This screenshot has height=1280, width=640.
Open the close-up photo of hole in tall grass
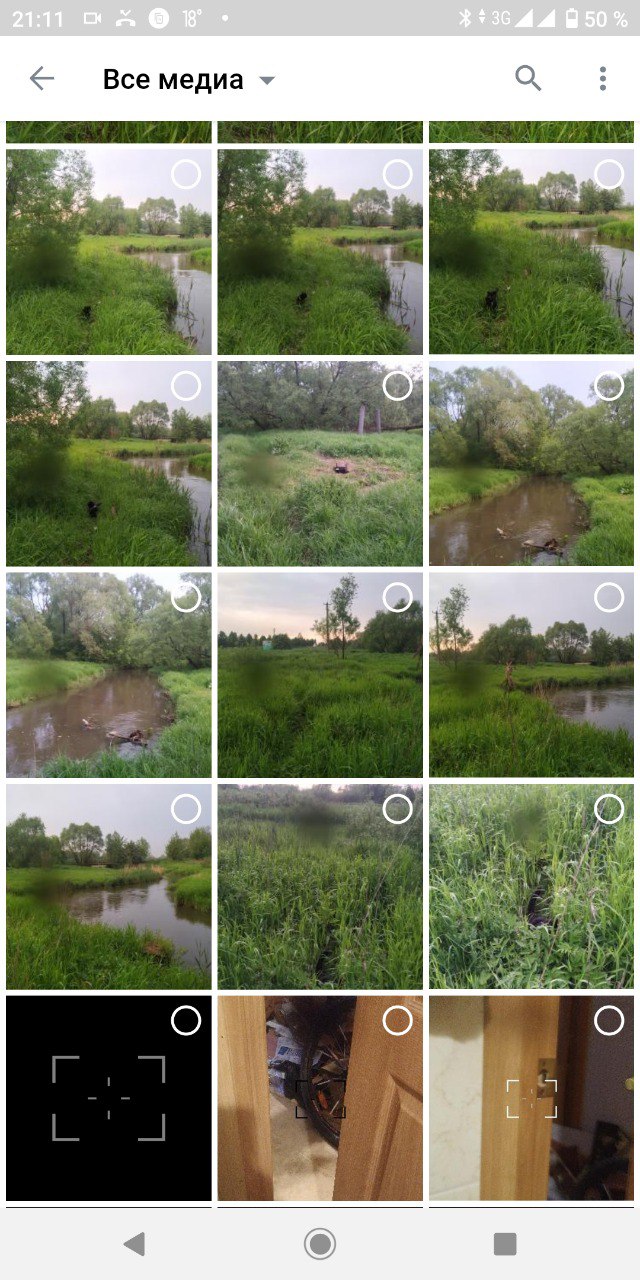532,886
